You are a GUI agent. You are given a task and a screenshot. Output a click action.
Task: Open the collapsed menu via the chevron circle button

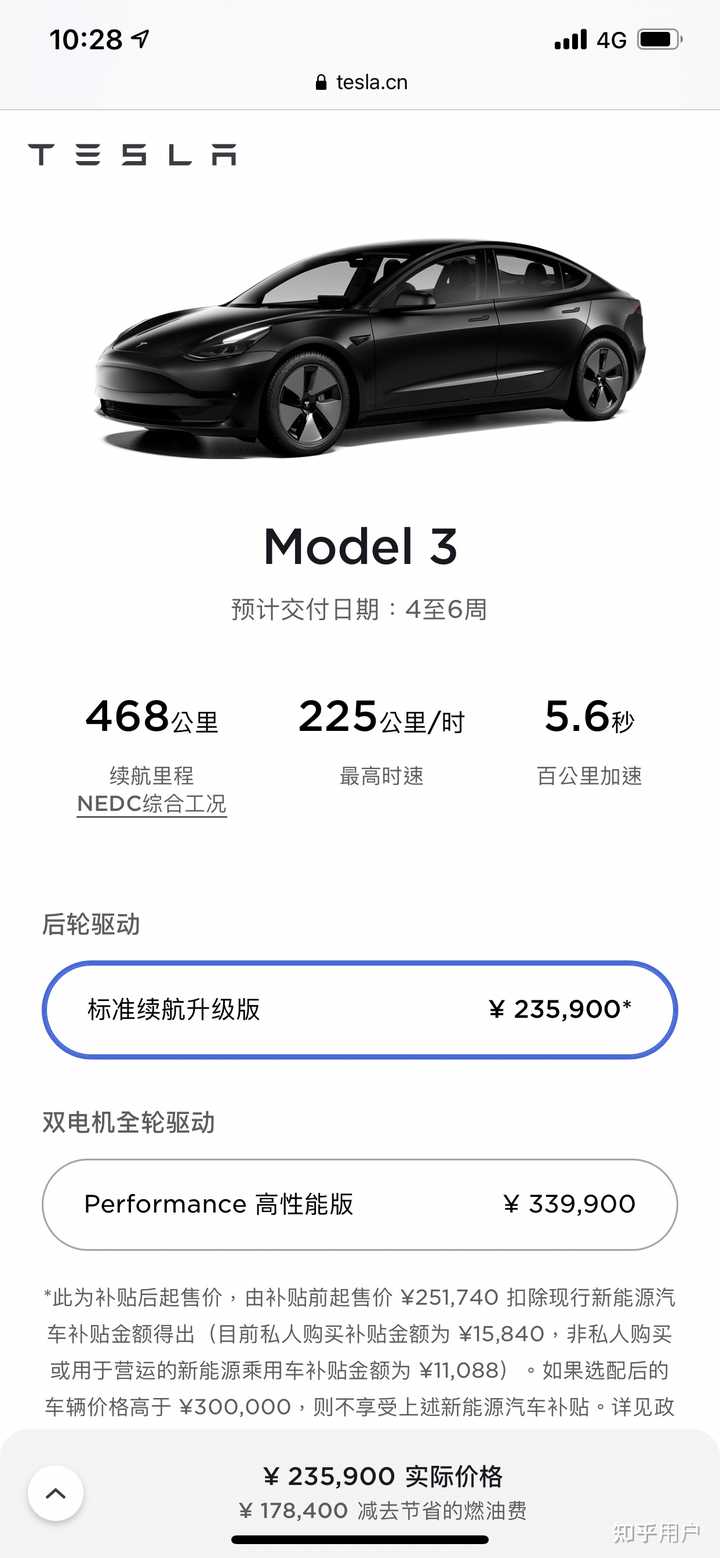click(56, 1492)
